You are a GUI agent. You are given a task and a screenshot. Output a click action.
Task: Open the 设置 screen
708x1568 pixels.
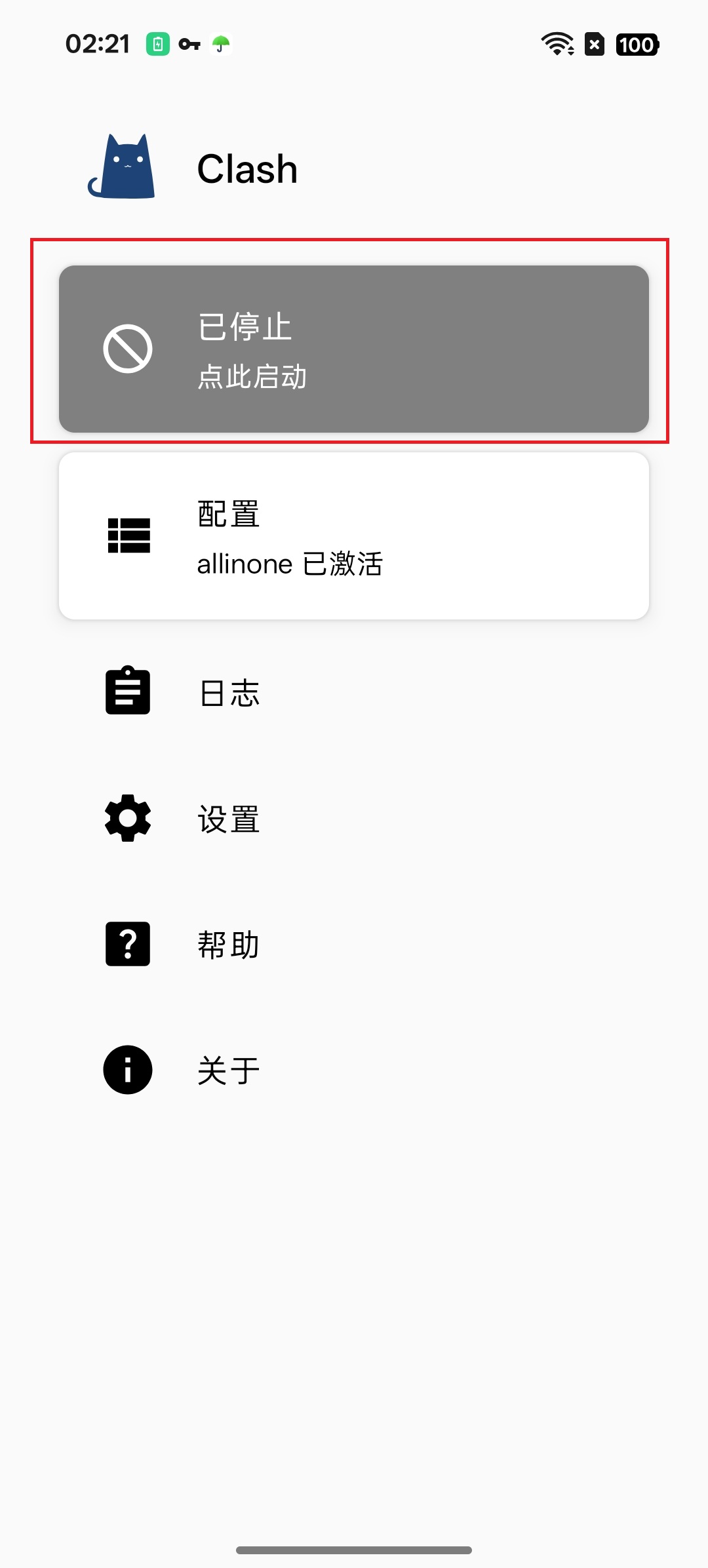tap(228, 818)
